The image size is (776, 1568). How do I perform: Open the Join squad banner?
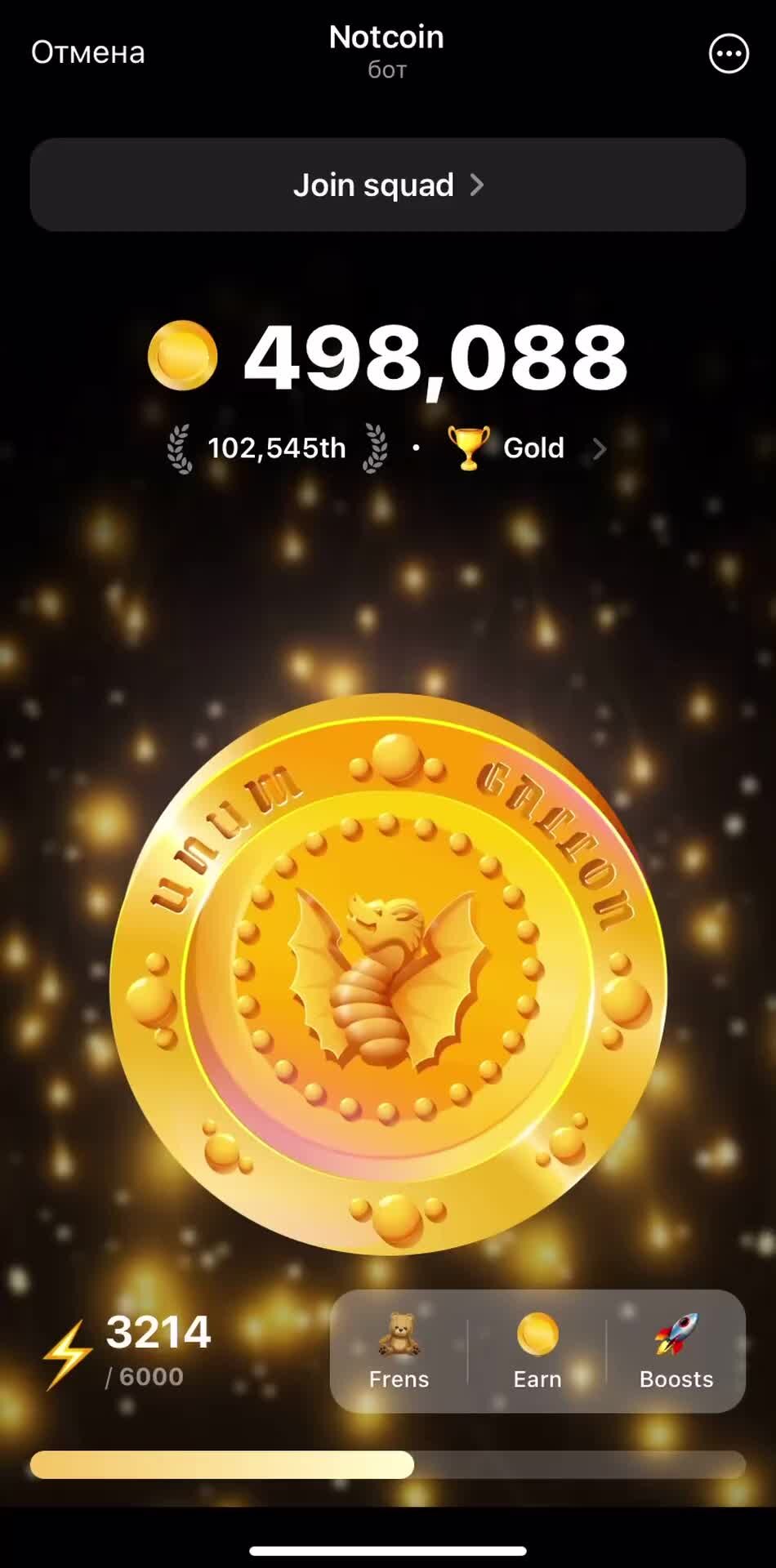pyautogui.click(x=388, y=185)
